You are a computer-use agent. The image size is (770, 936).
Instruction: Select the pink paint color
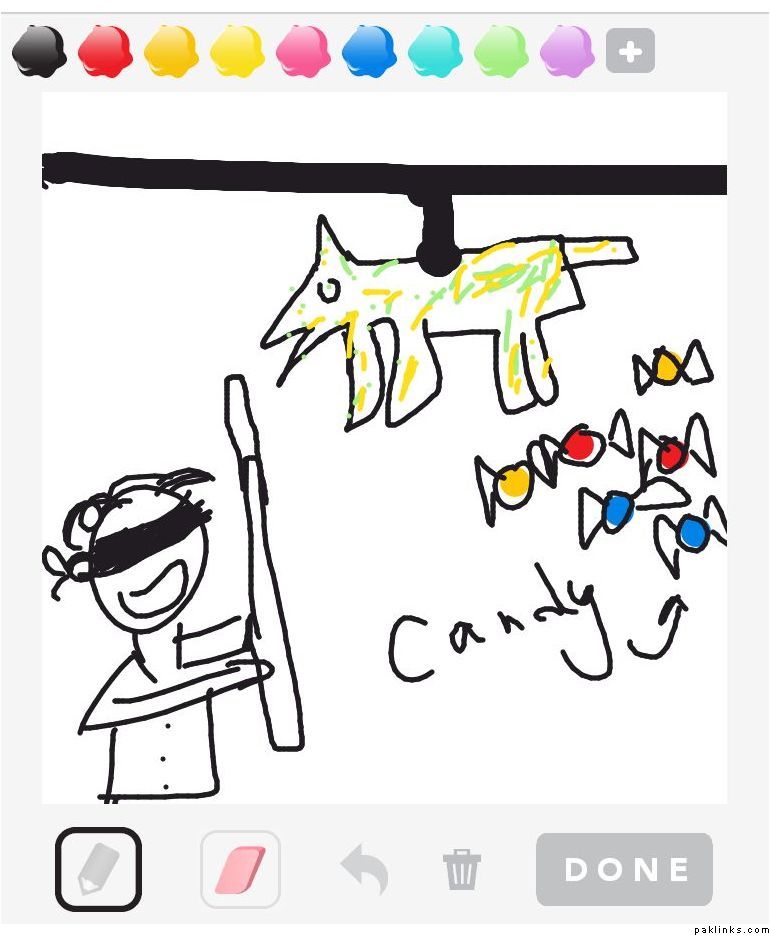pos(303,51)
